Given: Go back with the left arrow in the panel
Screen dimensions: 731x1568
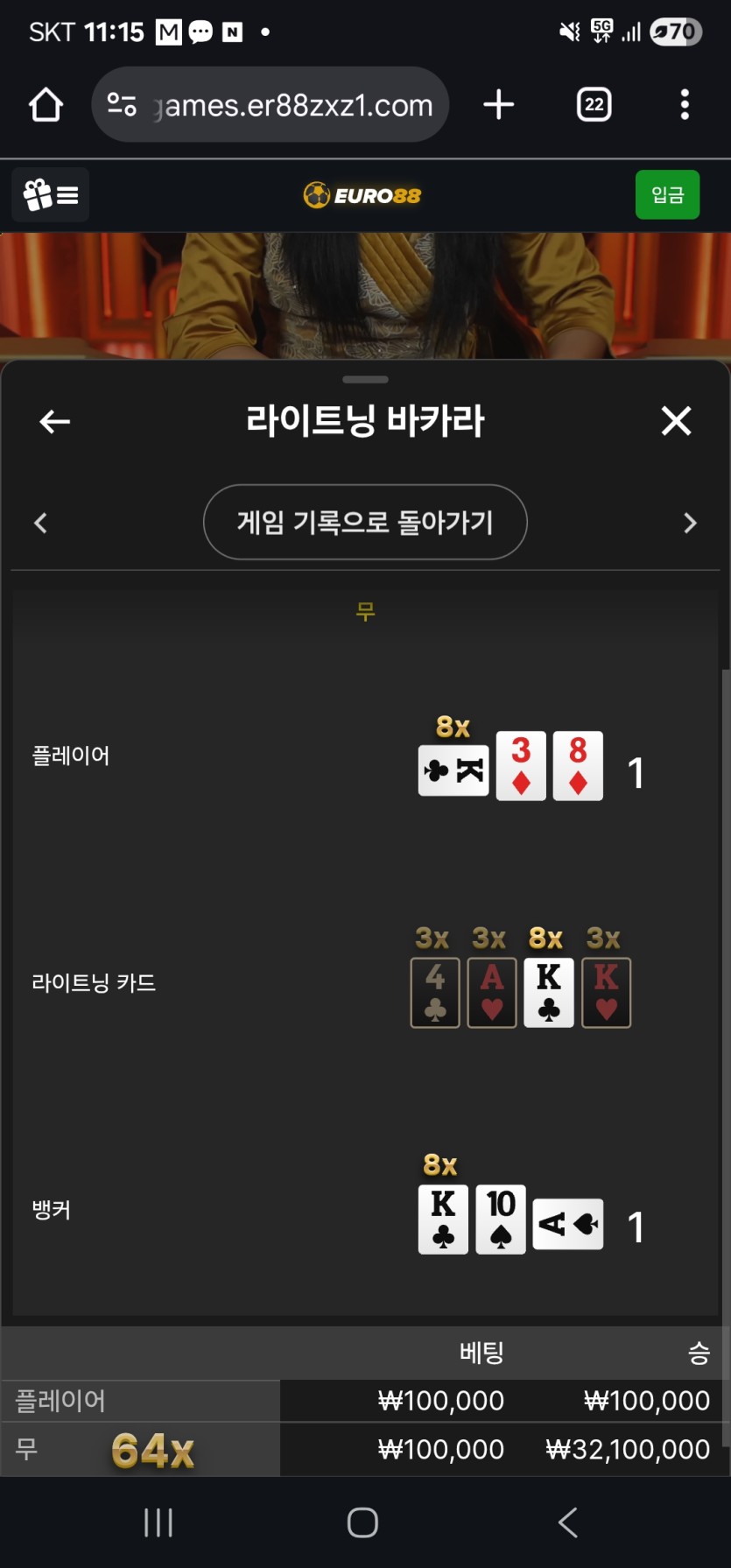Looking at the screenshot, I should click(55, 422).
